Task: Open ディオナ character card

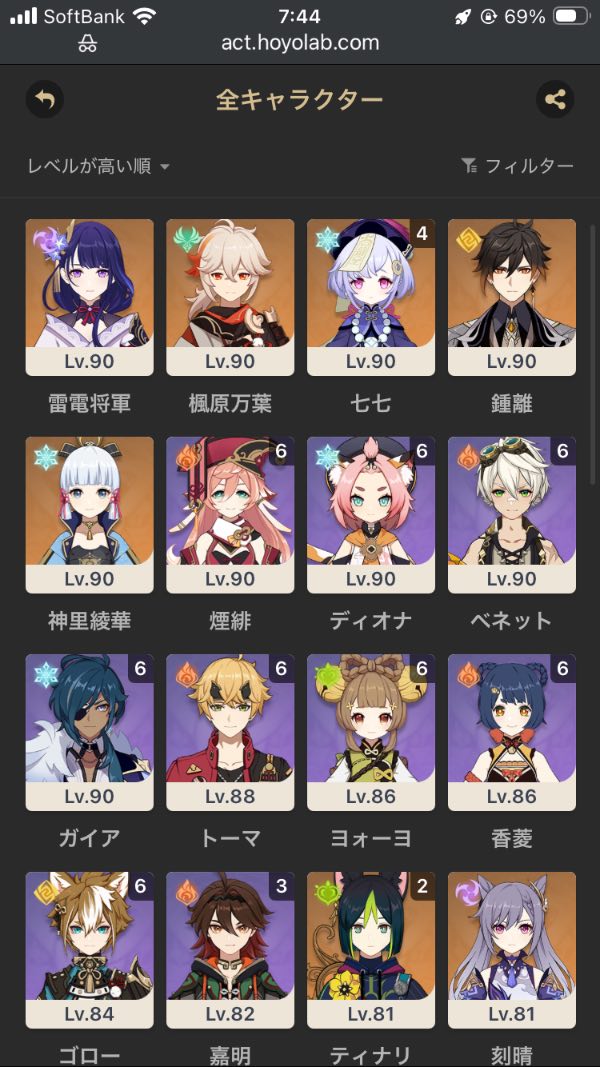Action: point(371,514)
